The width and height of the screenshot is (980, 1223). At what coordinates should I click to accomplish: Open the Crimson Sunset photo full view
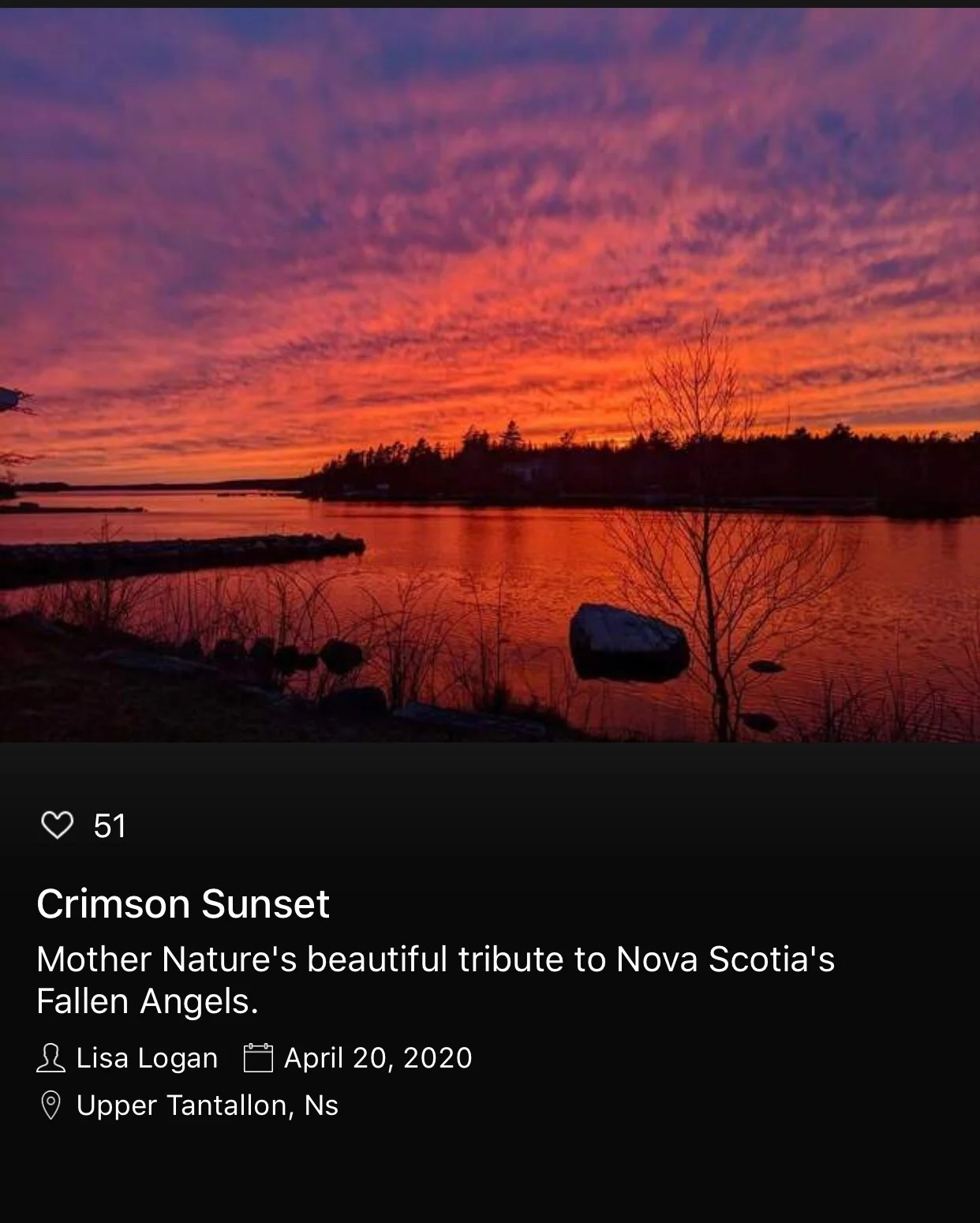(489, 375)
